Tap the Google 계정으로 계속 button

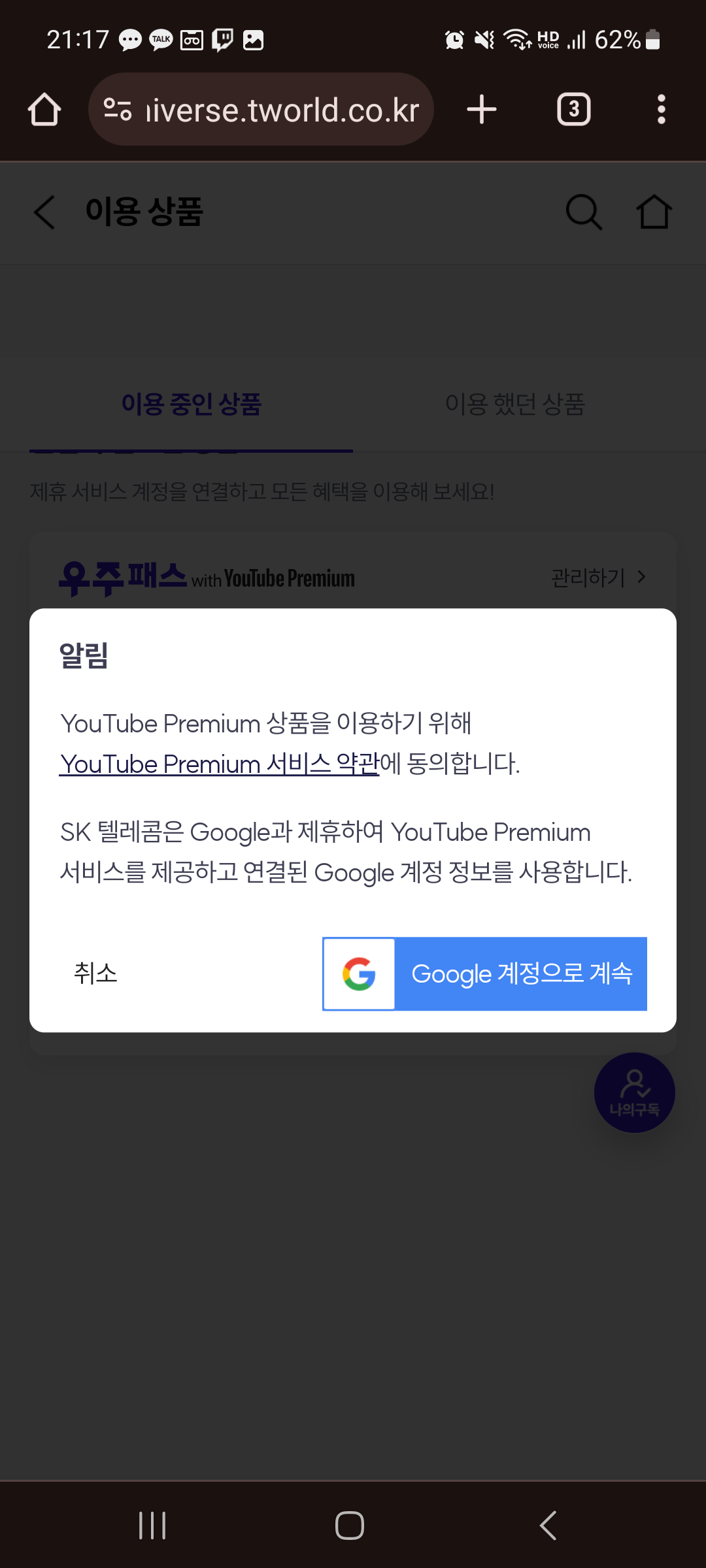pyautogui.click(x=484, y=973)
